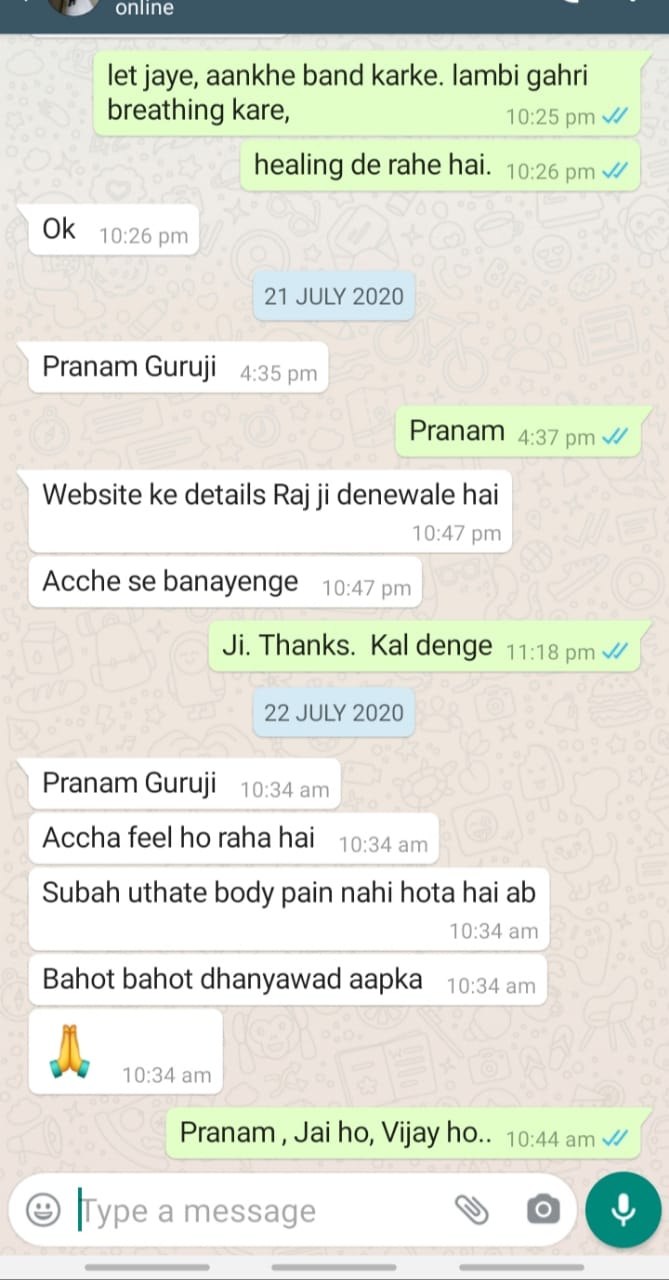The image size is (669, 1280).
Task: Tap the voice message microphone button
Action: coord(623,1210)
